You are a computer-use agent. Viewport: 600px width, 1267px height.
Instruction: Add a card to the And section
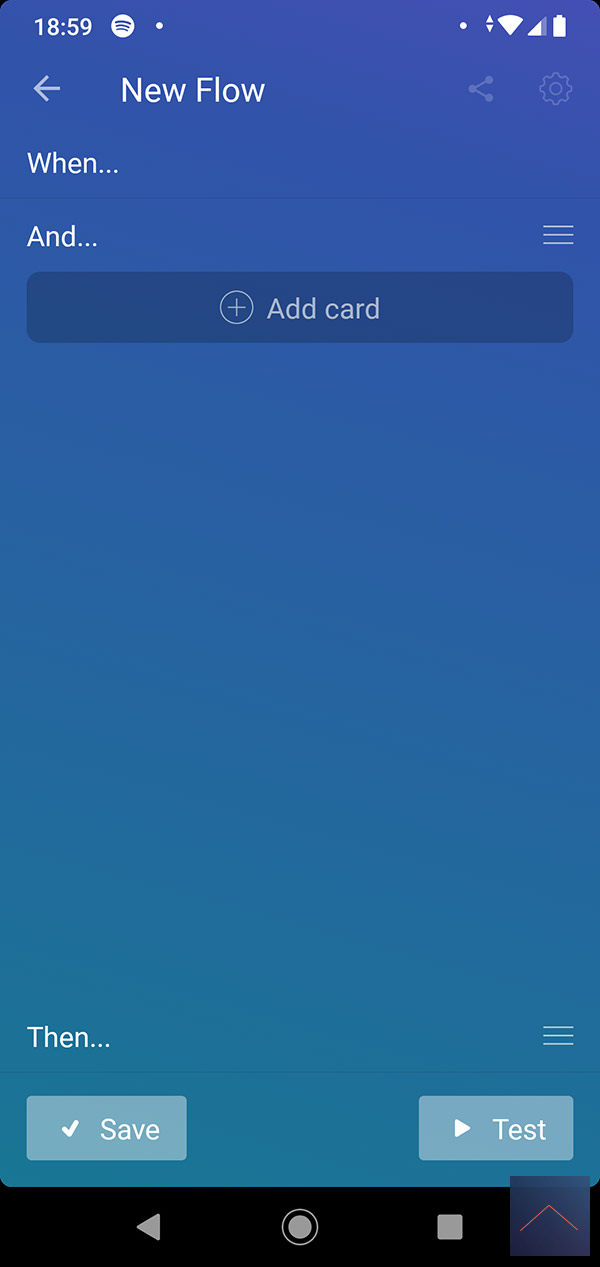coord(300,308)
